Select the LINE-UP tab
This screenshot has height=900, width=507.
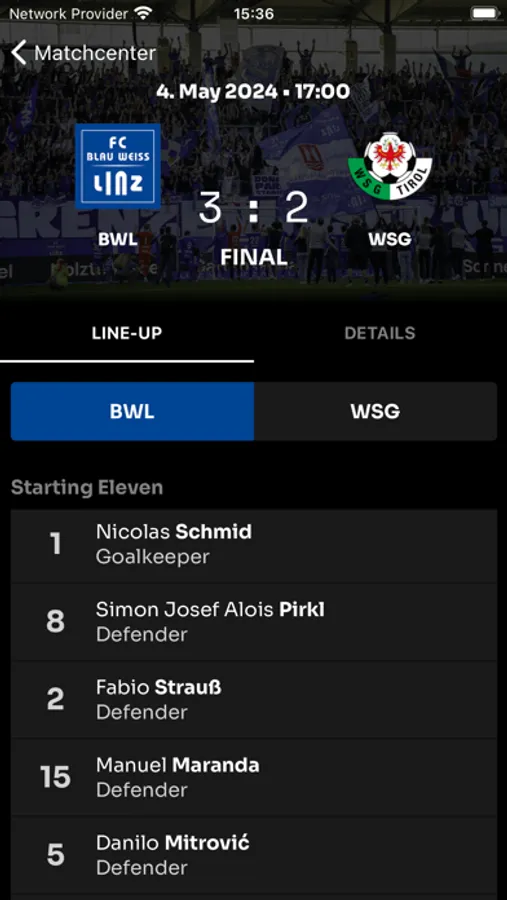tap(127, 333)
